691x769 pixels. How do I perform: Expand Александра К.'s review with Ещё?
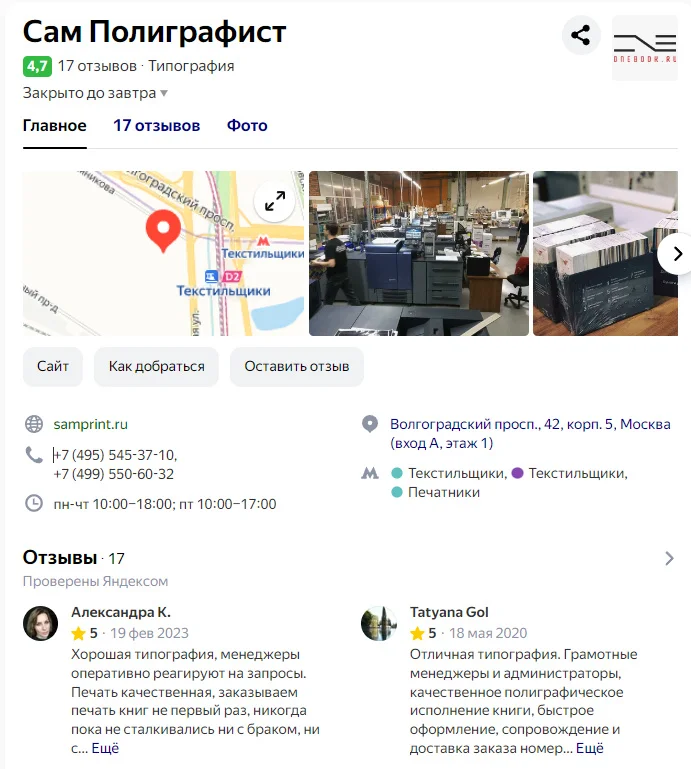point(105,748)
